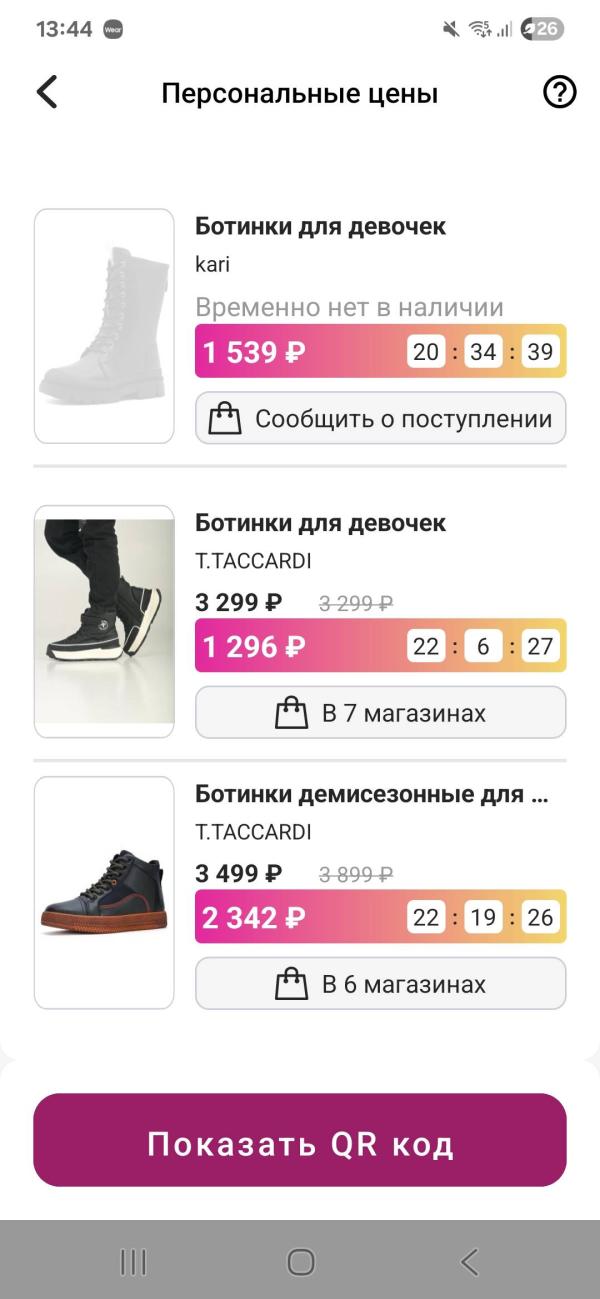Open Ботинки демисезонные product image
The image size is (600, 1299).
104,892
